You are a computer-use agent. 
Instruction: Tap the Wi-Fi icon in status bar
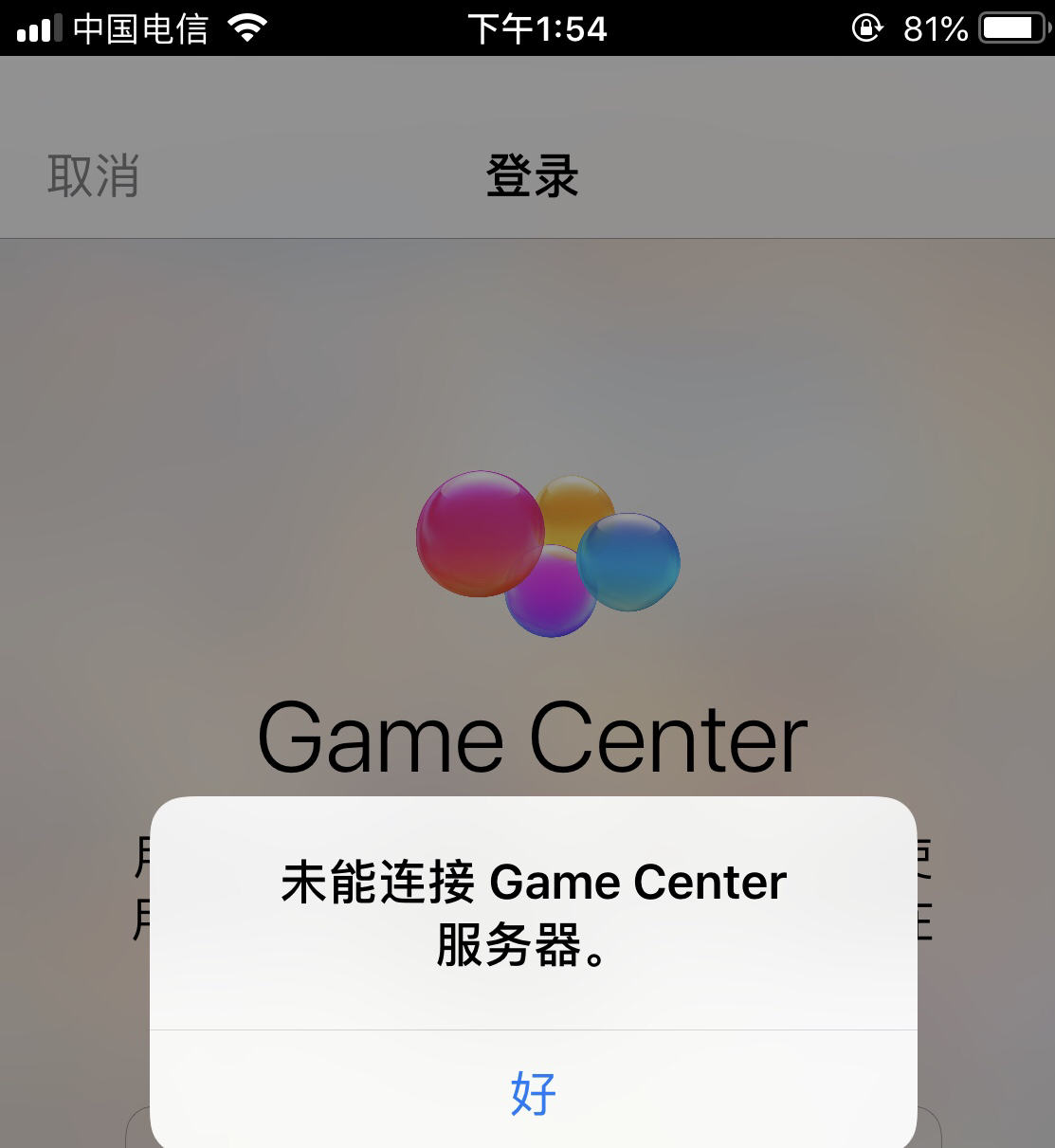(x=246, y=27)
